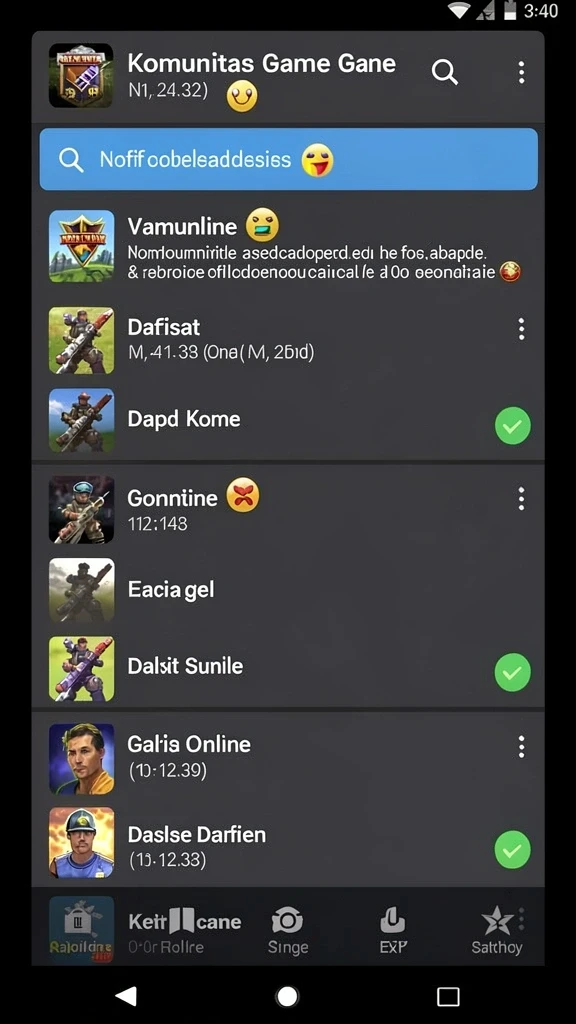This screenshot has height=1024, width=576.
Task: Open the Dalsit Sunile row
Action: (x=288, y=668)
